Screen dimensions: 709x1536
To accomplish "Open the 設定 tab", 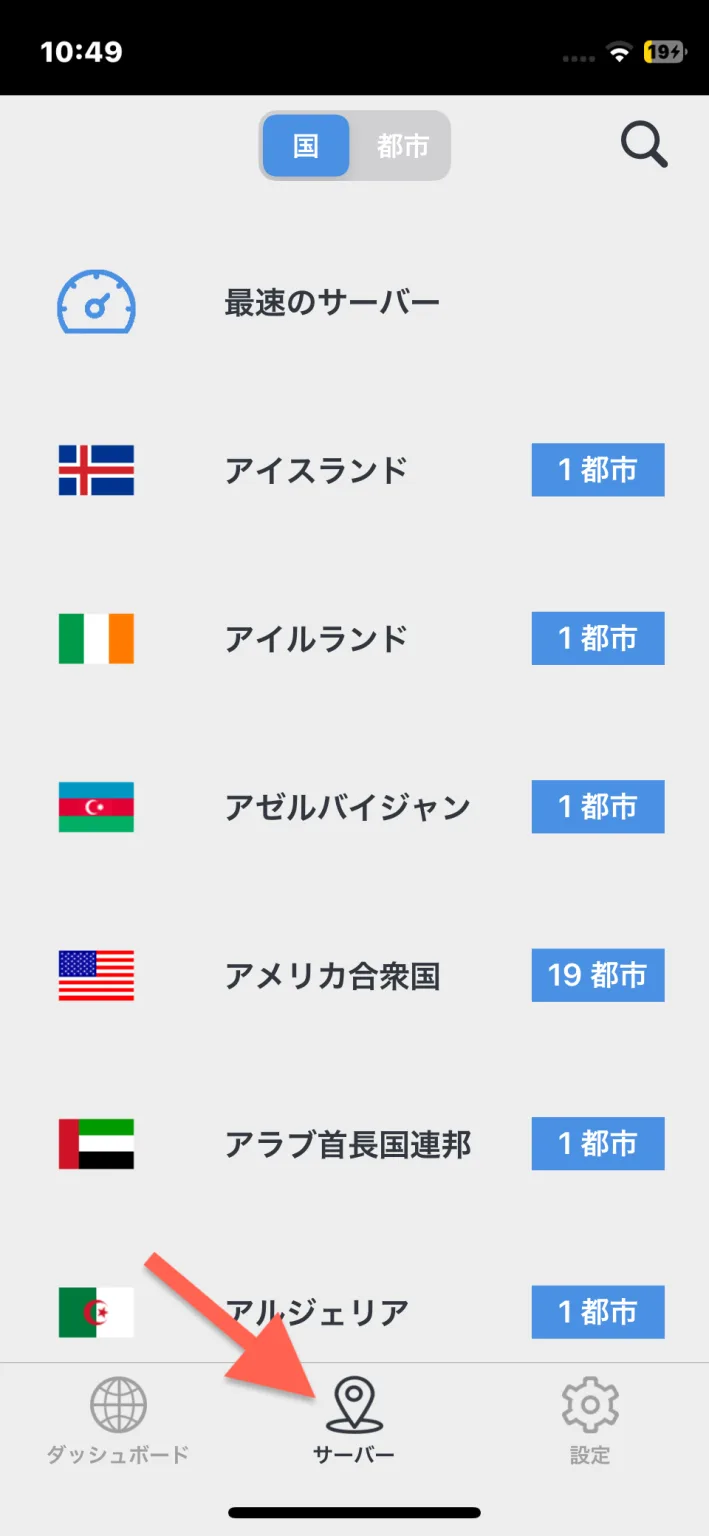I will [x=590, y=1421].
